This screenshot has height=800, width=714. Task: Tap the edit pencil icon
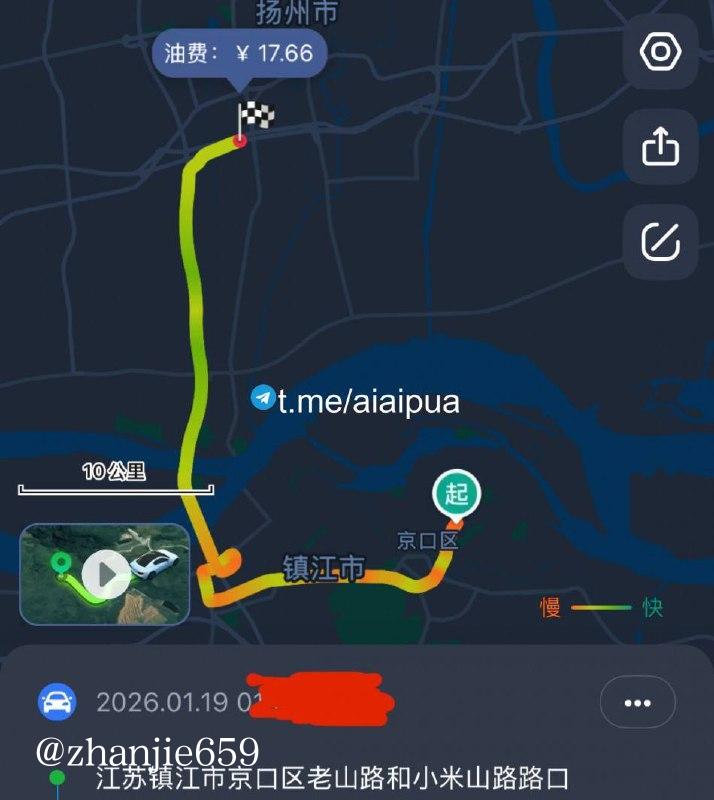[x=660, y=241]
